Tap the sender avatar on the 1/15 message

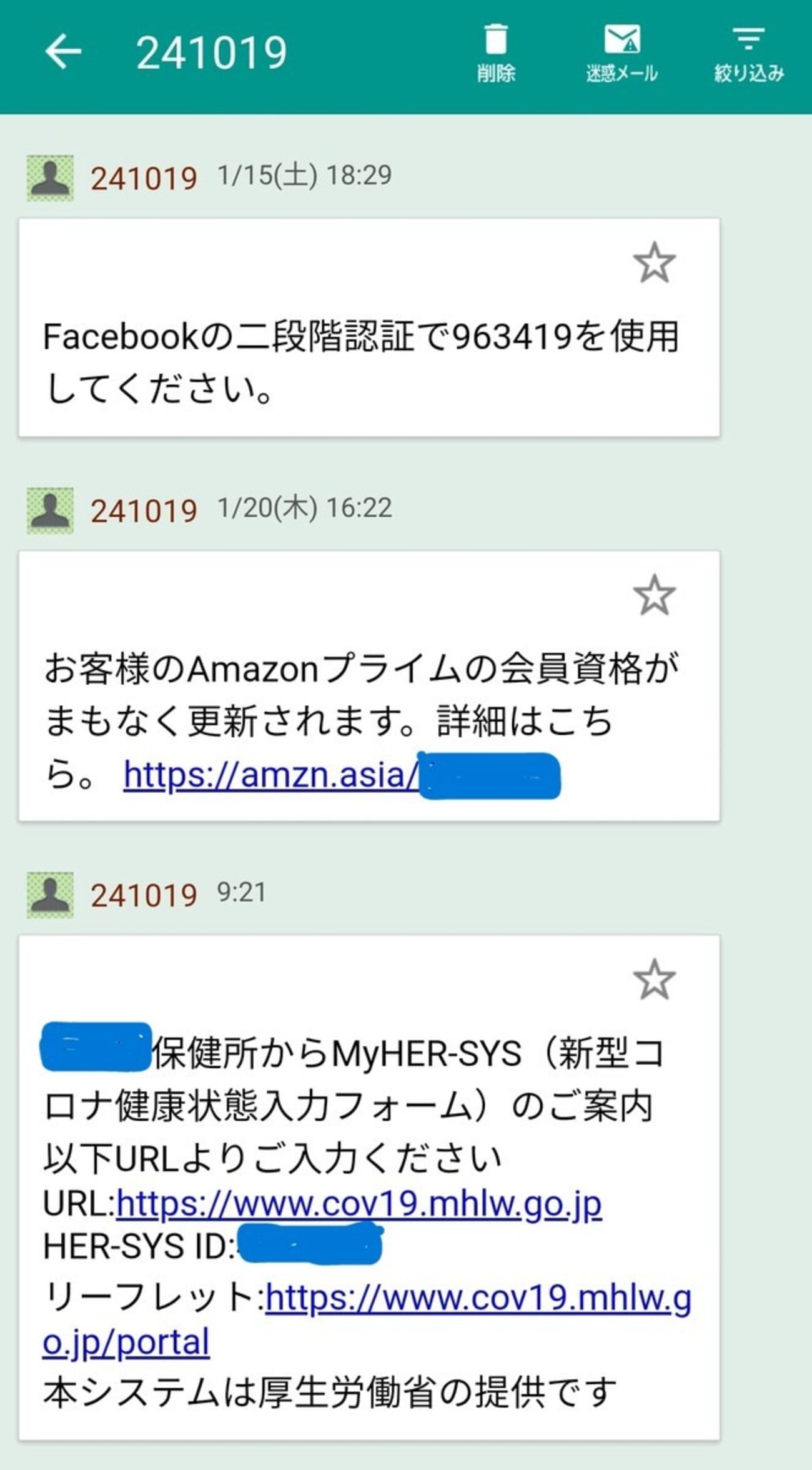point(50,179)
